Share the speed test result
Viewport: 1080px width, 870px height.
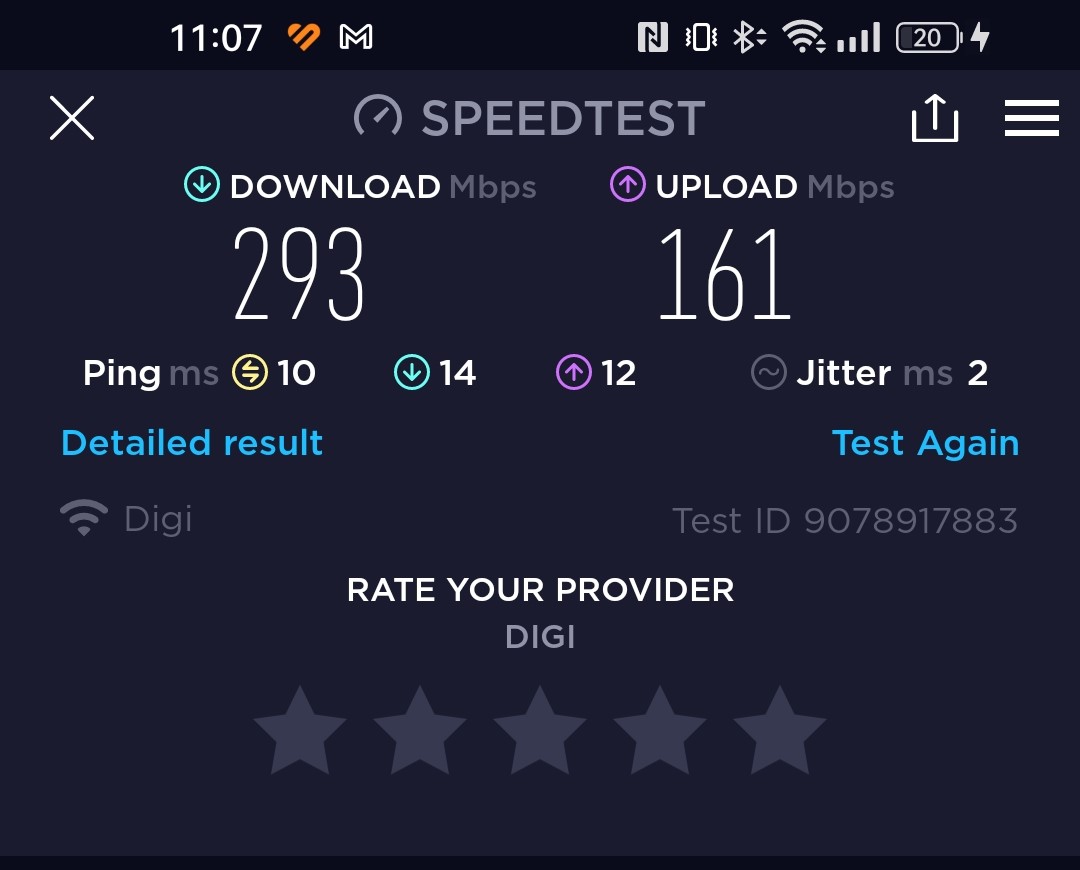(934, 119)
